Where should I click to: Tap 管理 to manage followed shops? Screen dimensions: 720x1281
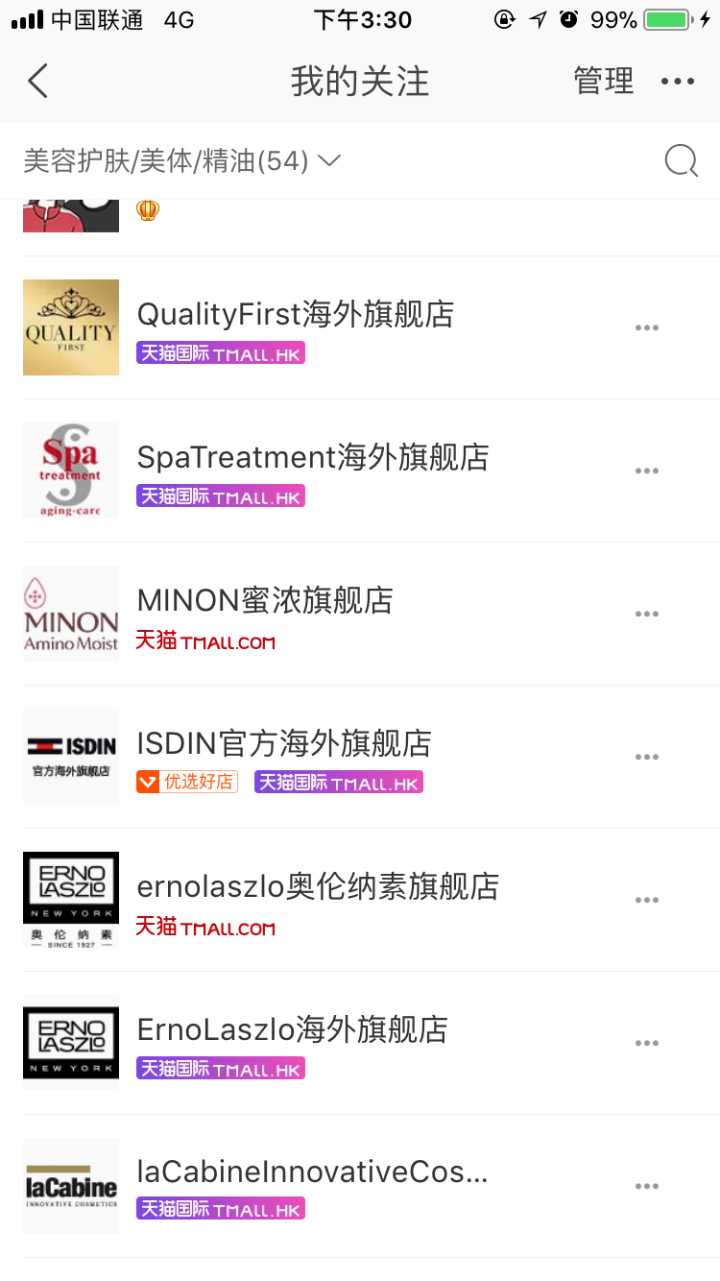pos(603,81)
